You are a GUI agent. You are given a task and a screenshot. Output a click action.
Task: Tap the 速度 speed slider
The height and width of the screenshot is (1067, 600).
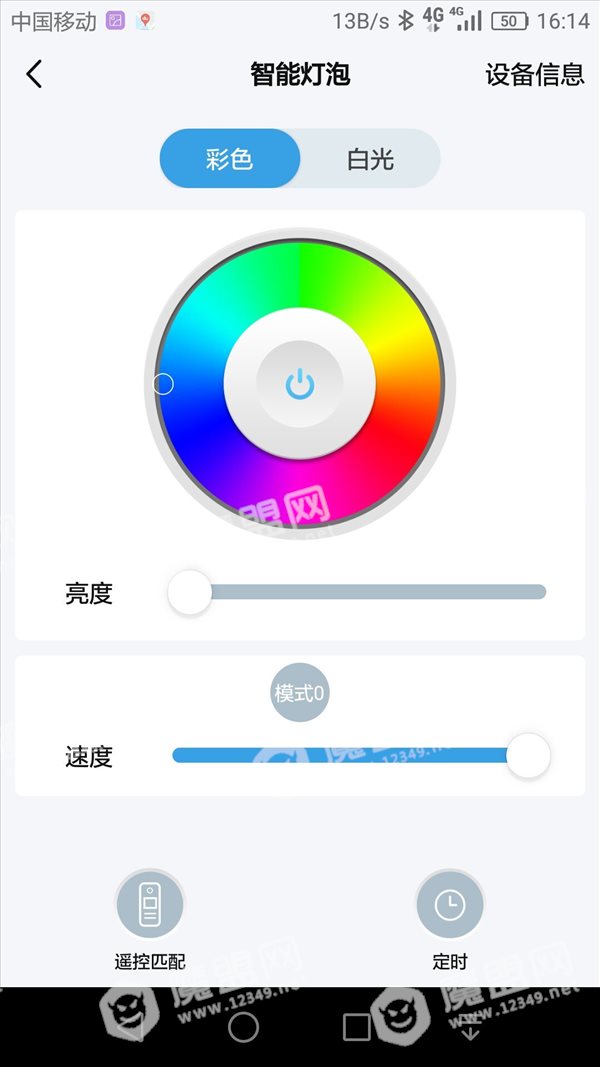pos(361,755)
